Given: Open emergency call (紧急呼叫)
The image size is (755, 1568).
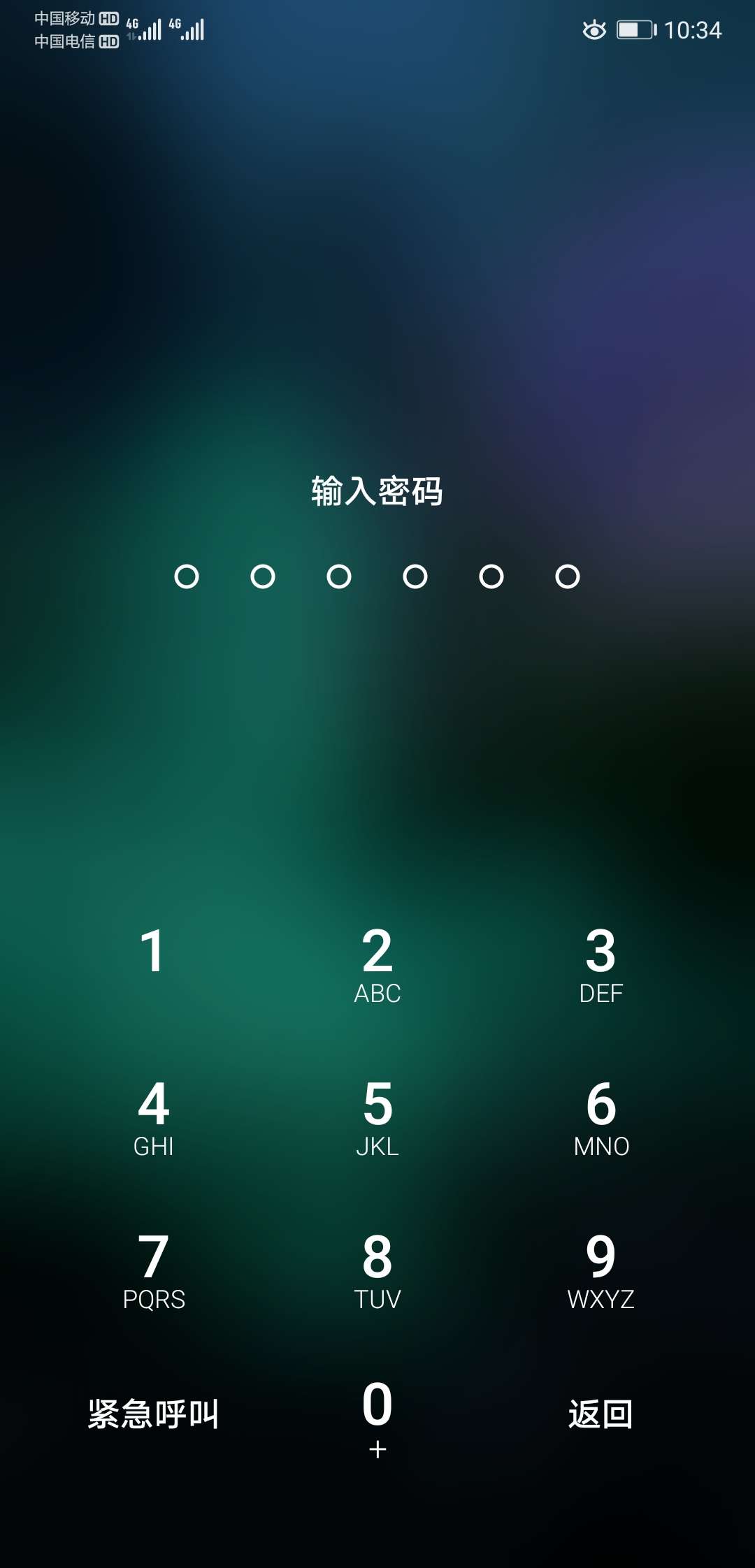Looking at the screenshot, I should point(153,1414).
